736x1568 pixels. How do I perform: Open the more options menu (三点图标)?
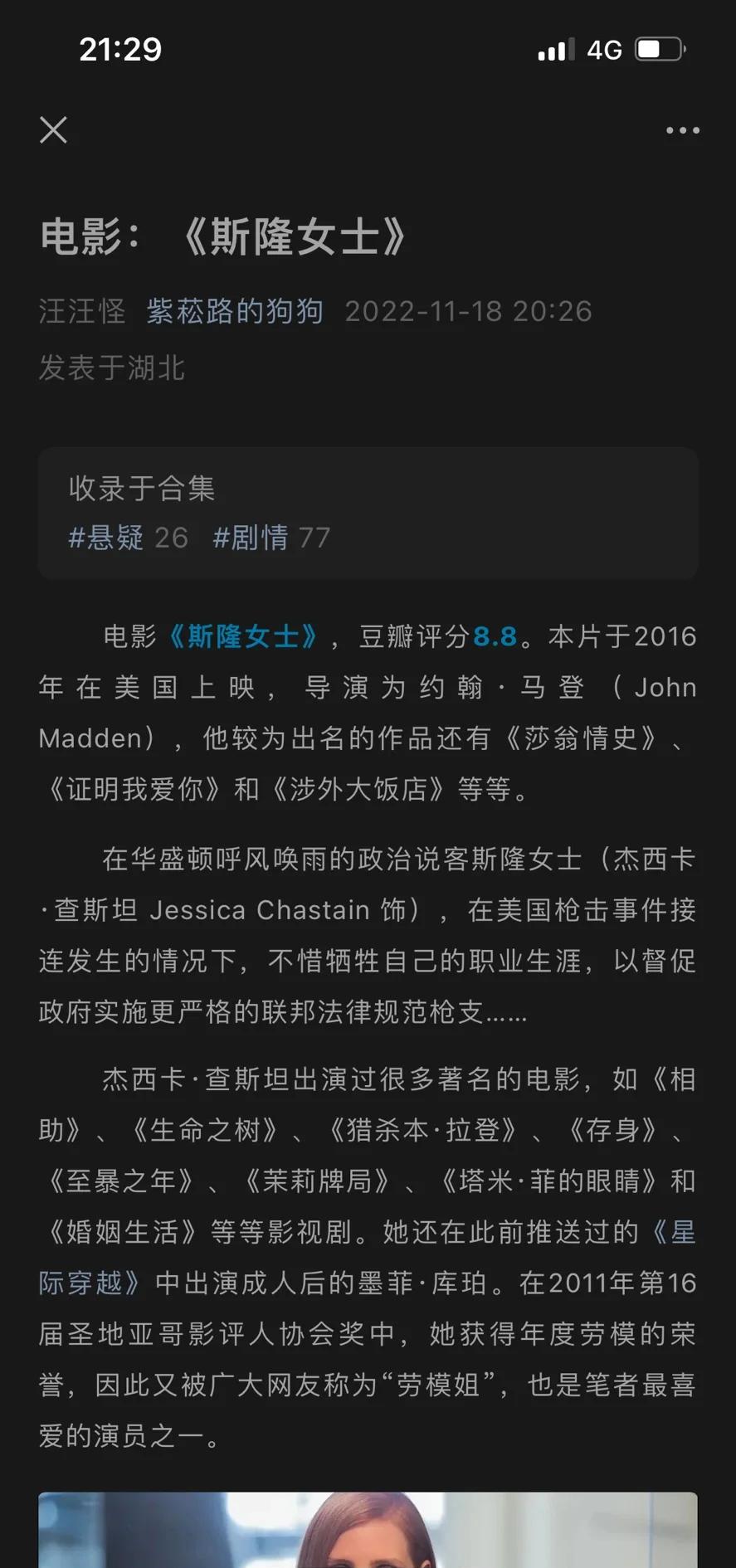(682, 130)
